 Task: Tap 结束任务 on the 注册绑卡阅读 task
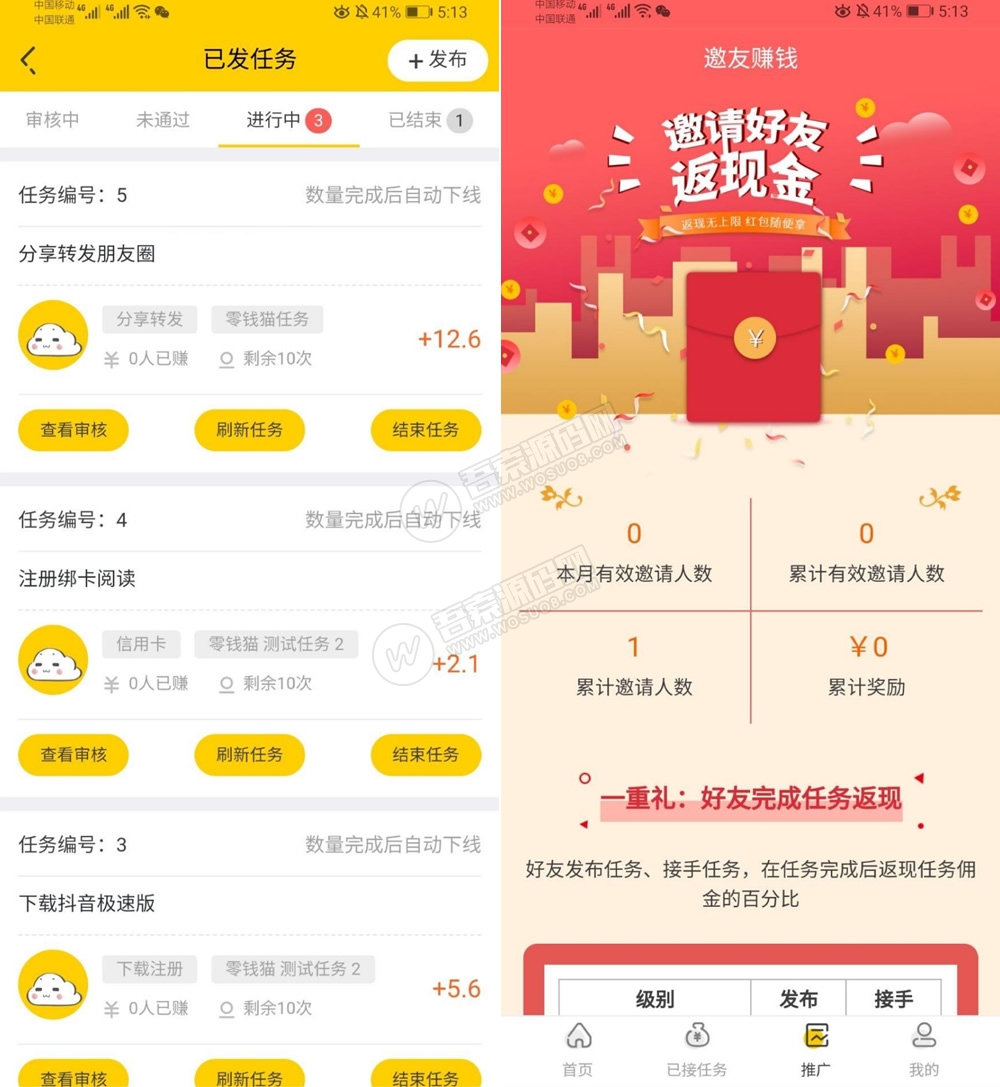(426, 755)
